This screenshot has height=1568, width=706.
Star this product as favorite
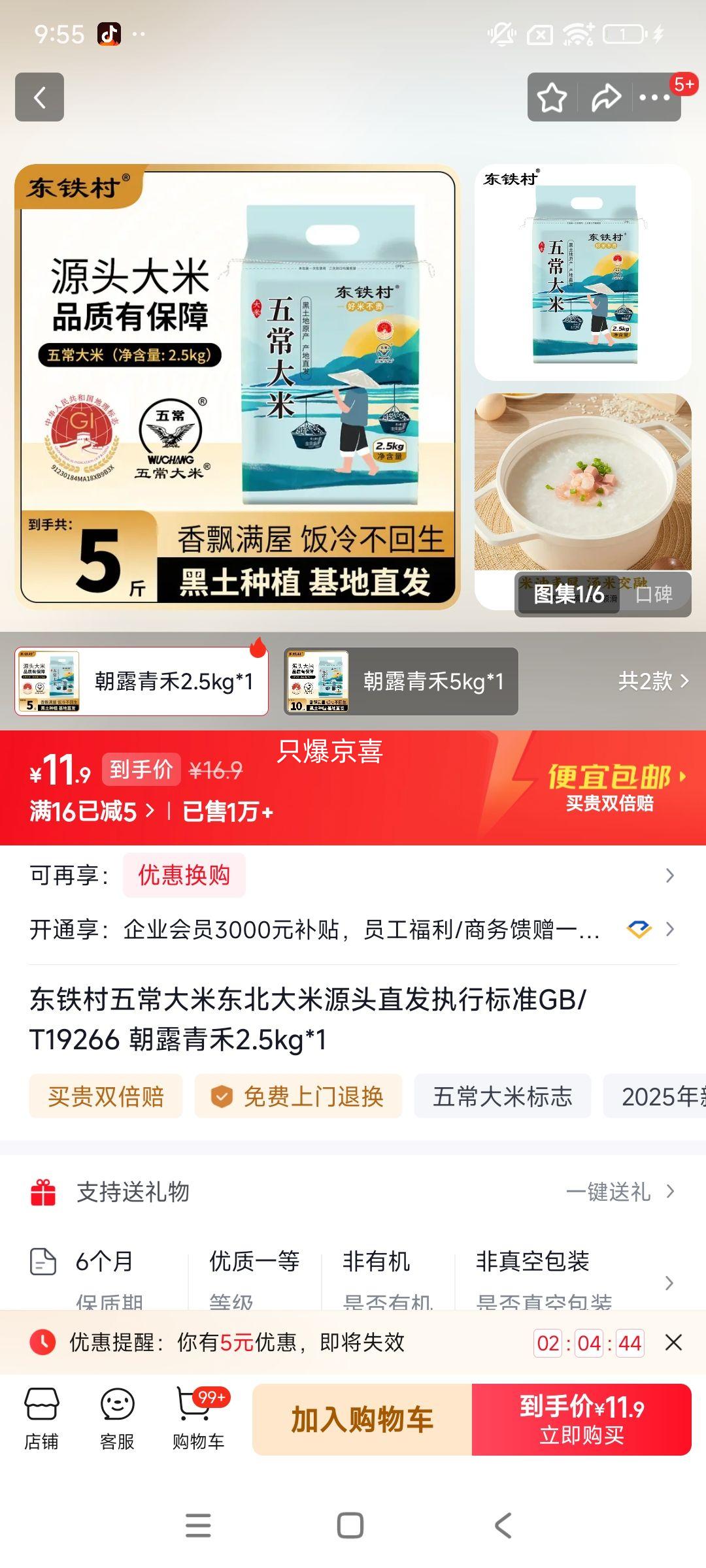[552, 97]
